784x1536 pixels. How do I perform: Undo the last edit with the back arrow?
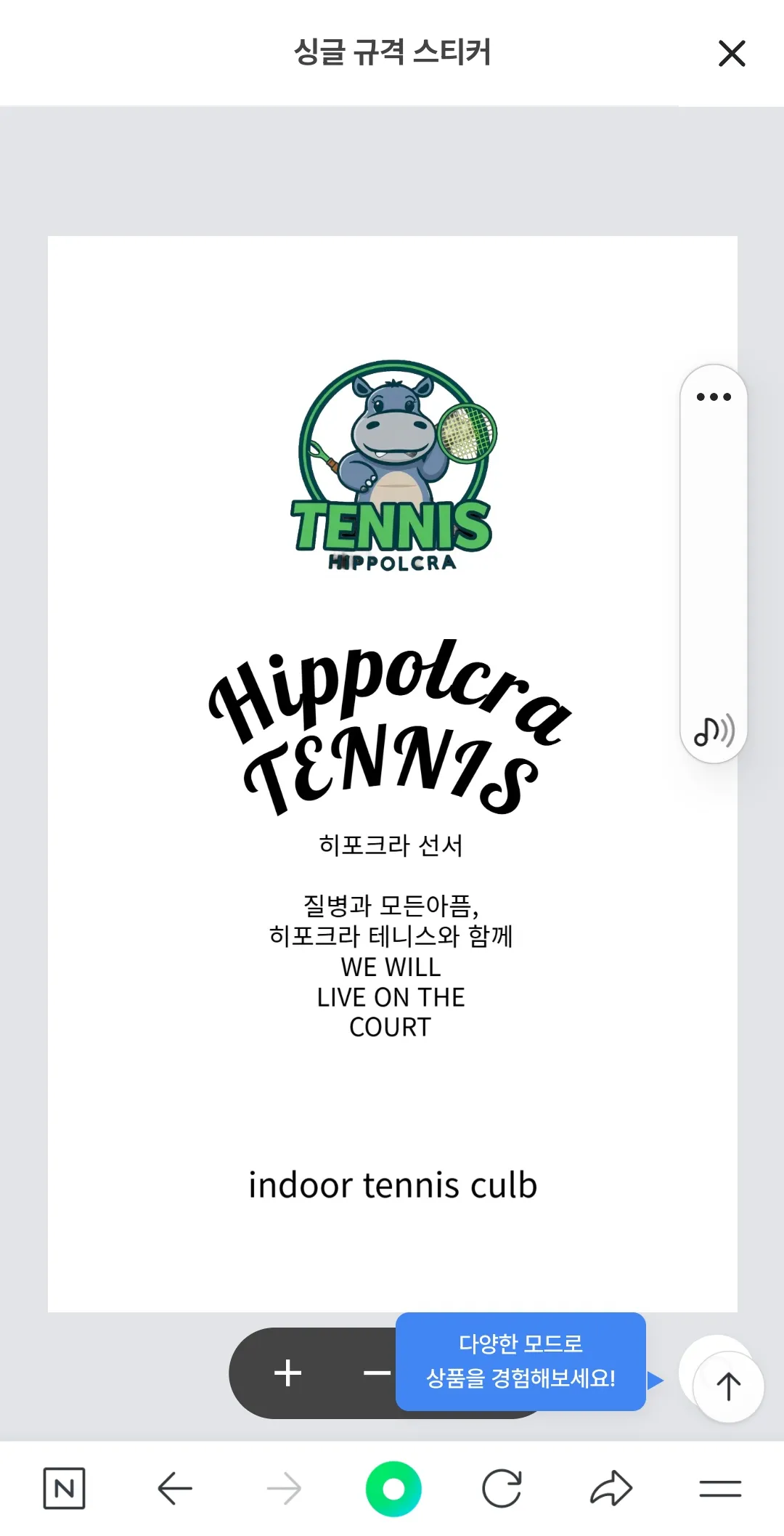[174, 1487]
